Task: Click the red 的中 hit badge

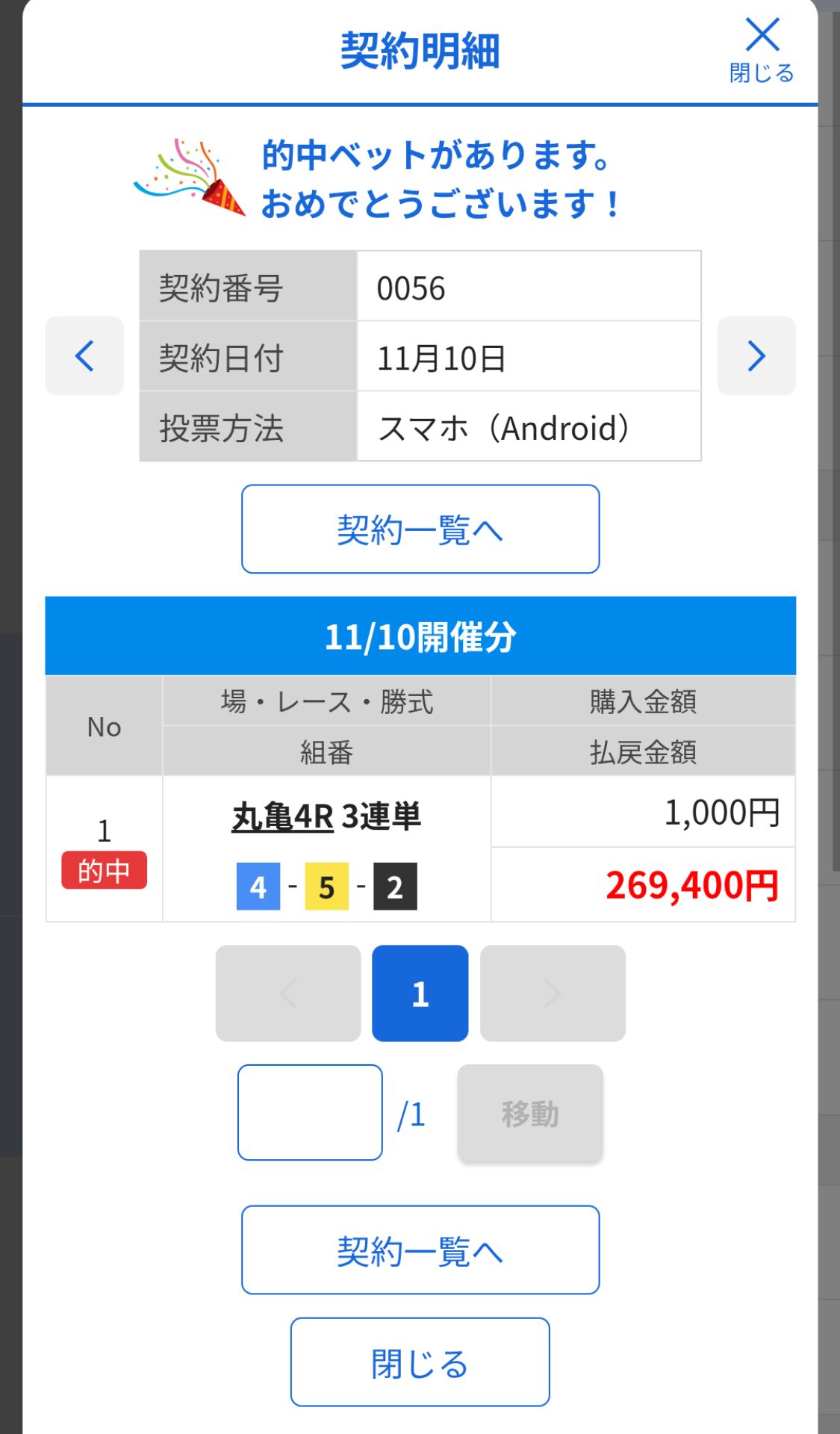Action: click(105, 869)
